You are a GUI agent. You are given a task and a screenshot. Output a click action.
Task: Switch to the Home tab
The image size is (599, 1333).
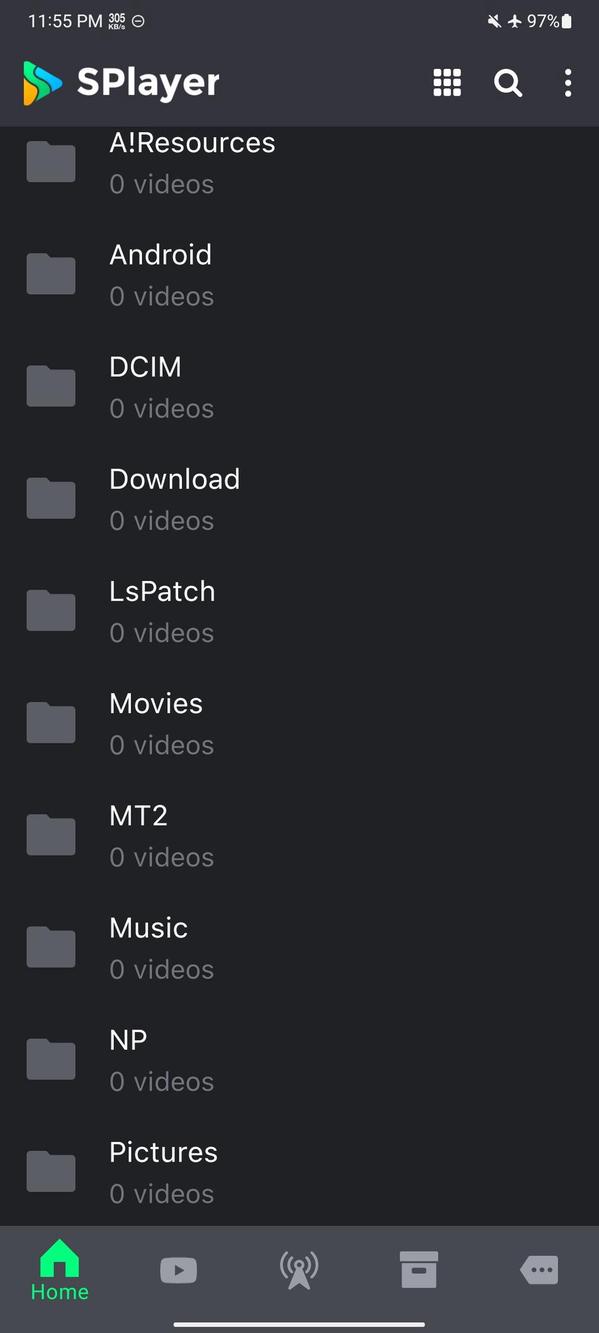coord(60,1271)
